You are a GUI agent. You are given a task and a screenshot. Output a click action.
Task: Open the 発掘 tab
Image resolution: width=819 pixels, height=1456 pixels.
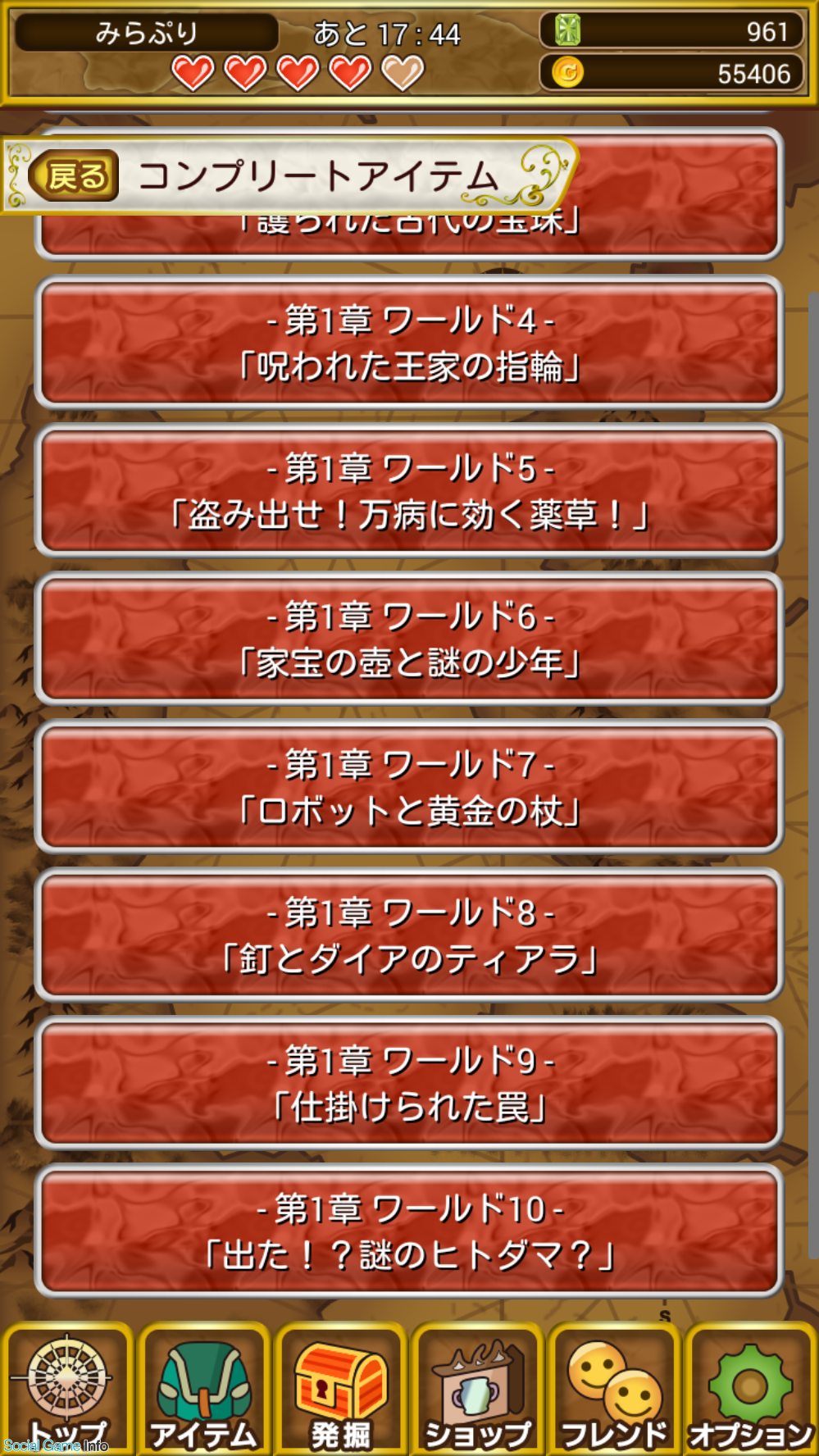(340, 1389)
